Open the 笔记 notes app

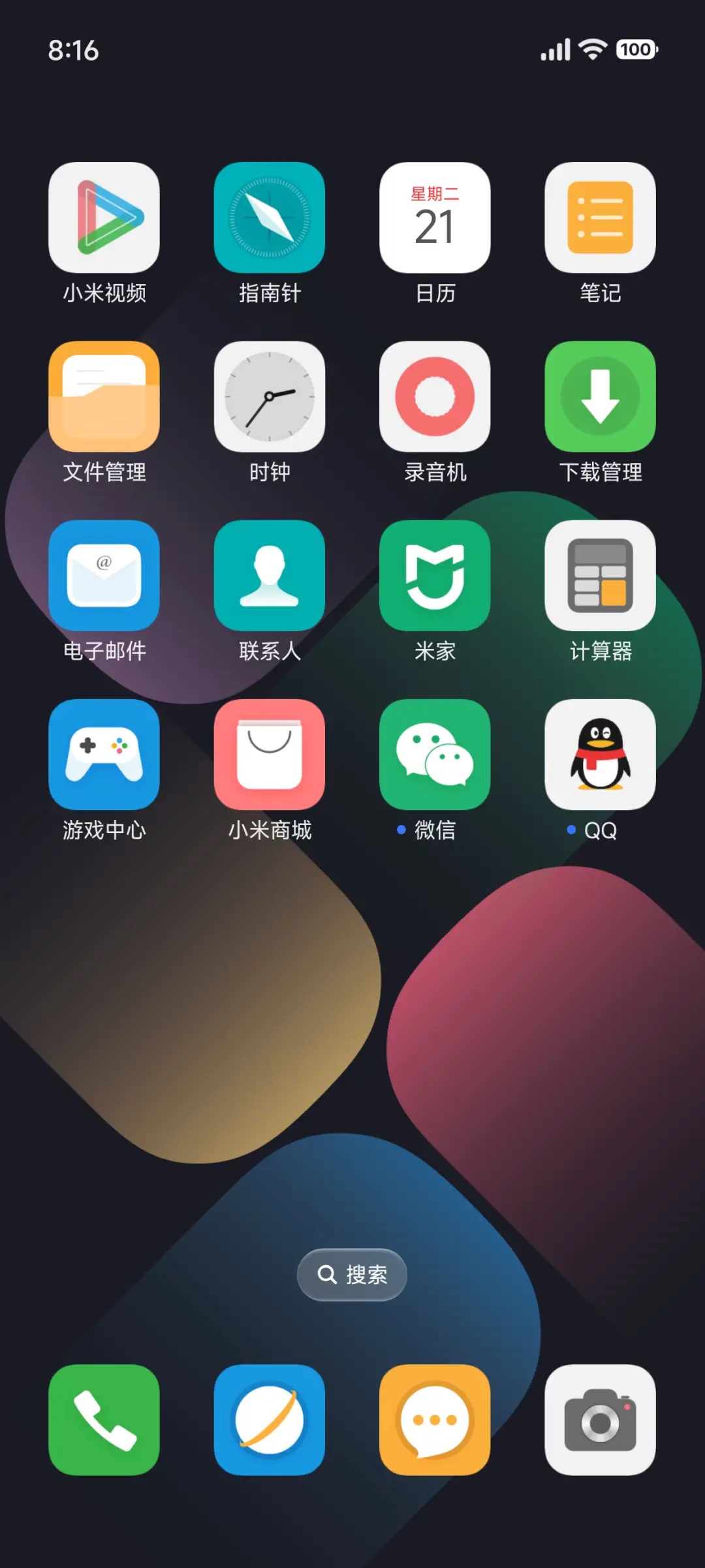click(600, 219)
